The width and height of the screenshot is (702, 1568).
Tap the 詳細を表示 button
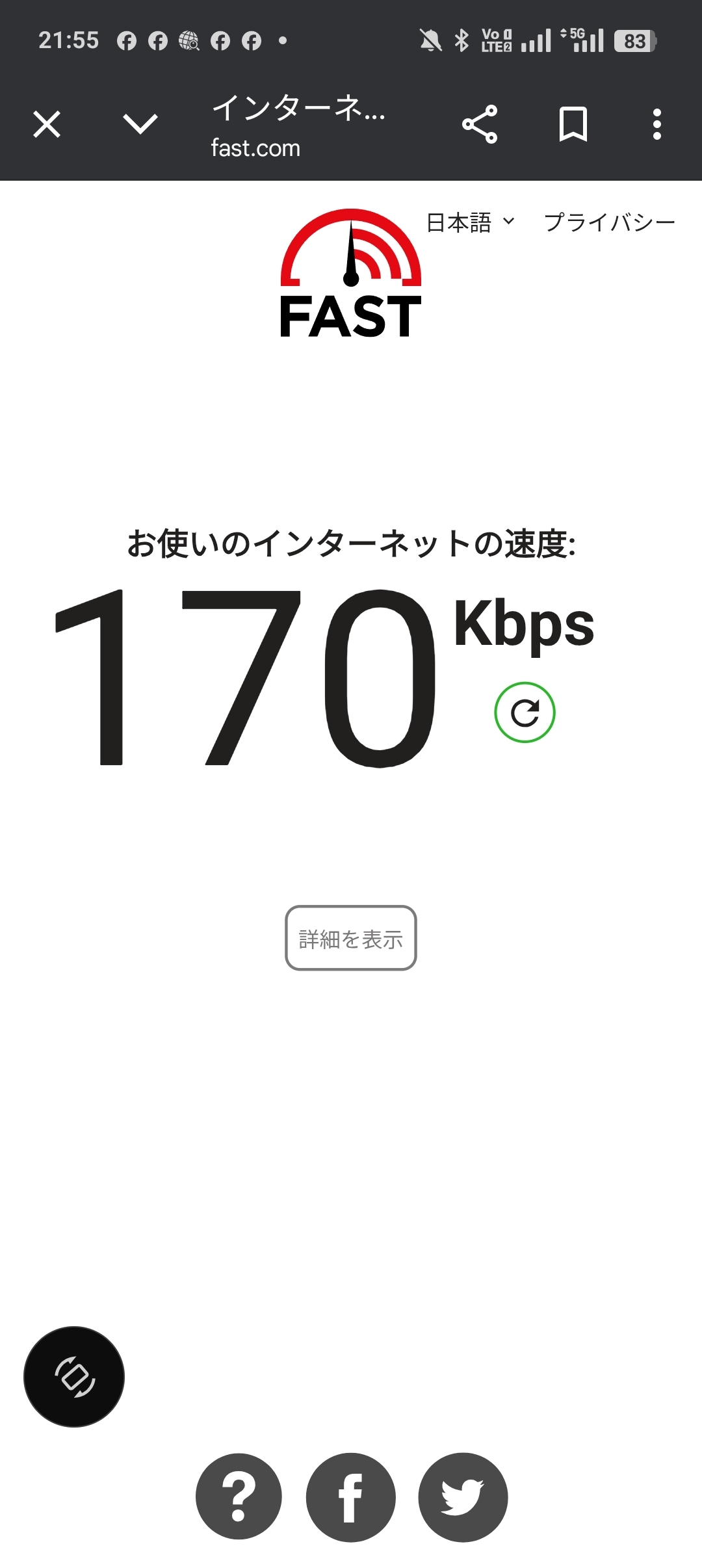coord(351,938)
